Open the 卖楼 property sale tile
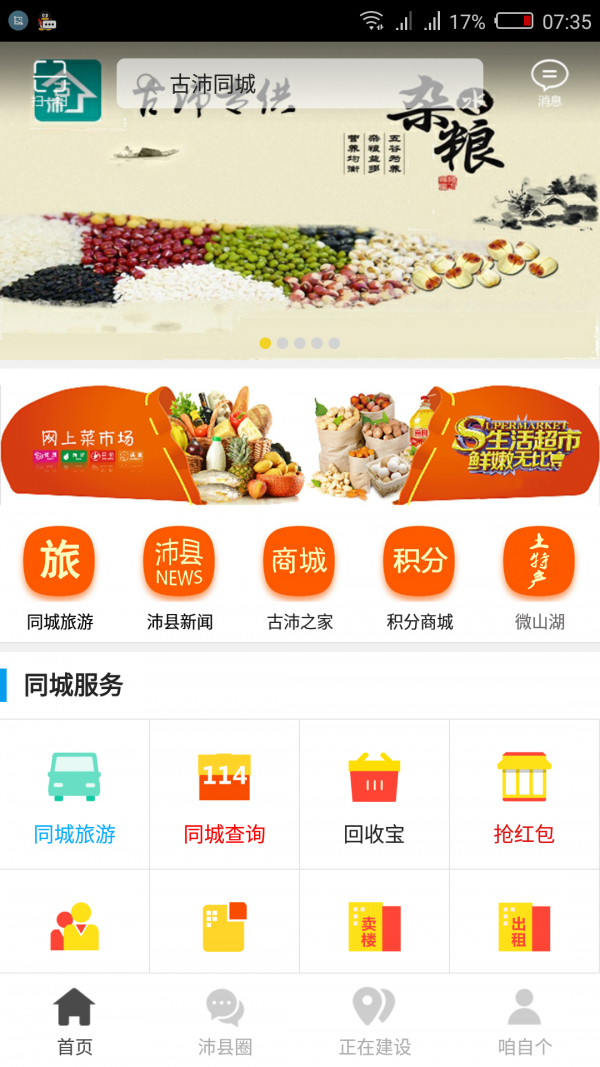 pos(374,927)
